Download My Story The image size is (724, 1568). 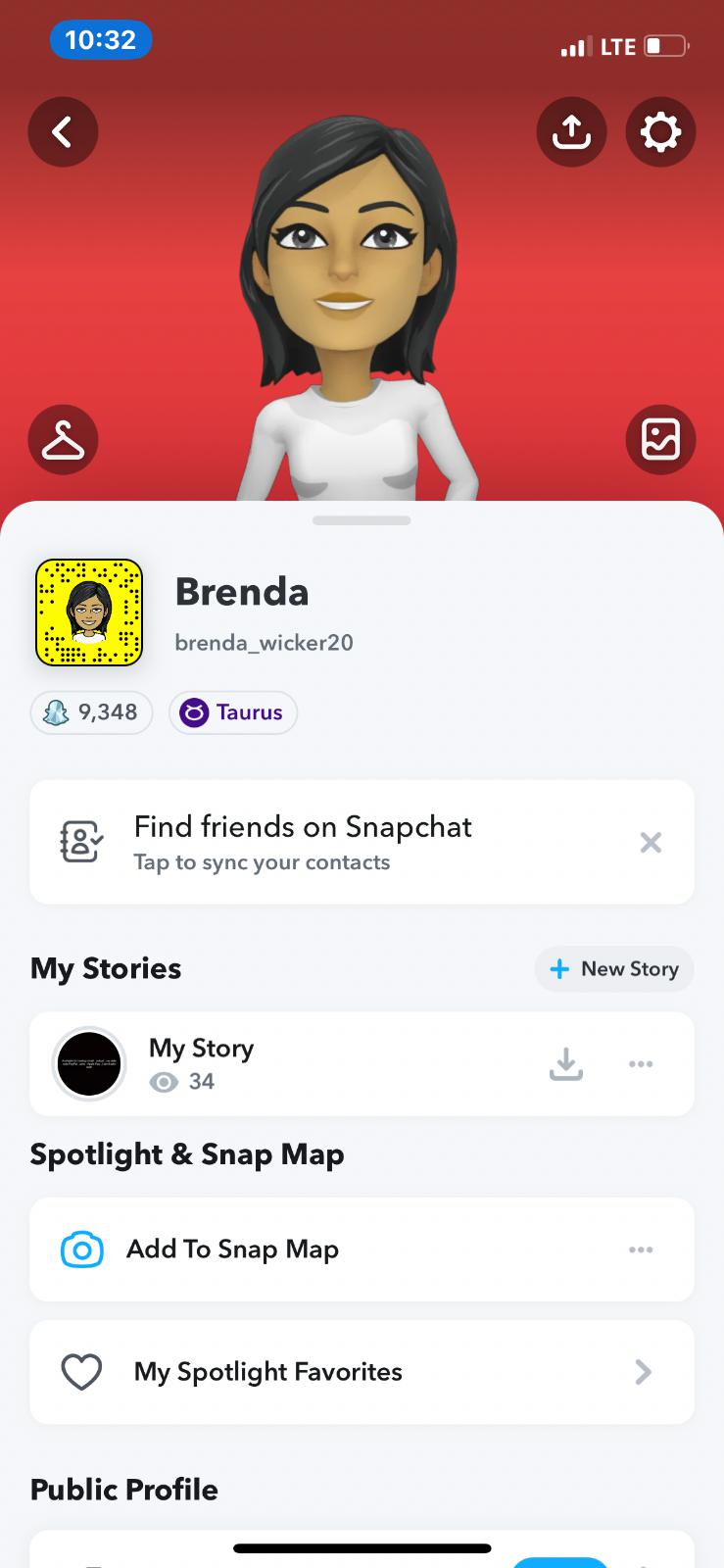566,1063
